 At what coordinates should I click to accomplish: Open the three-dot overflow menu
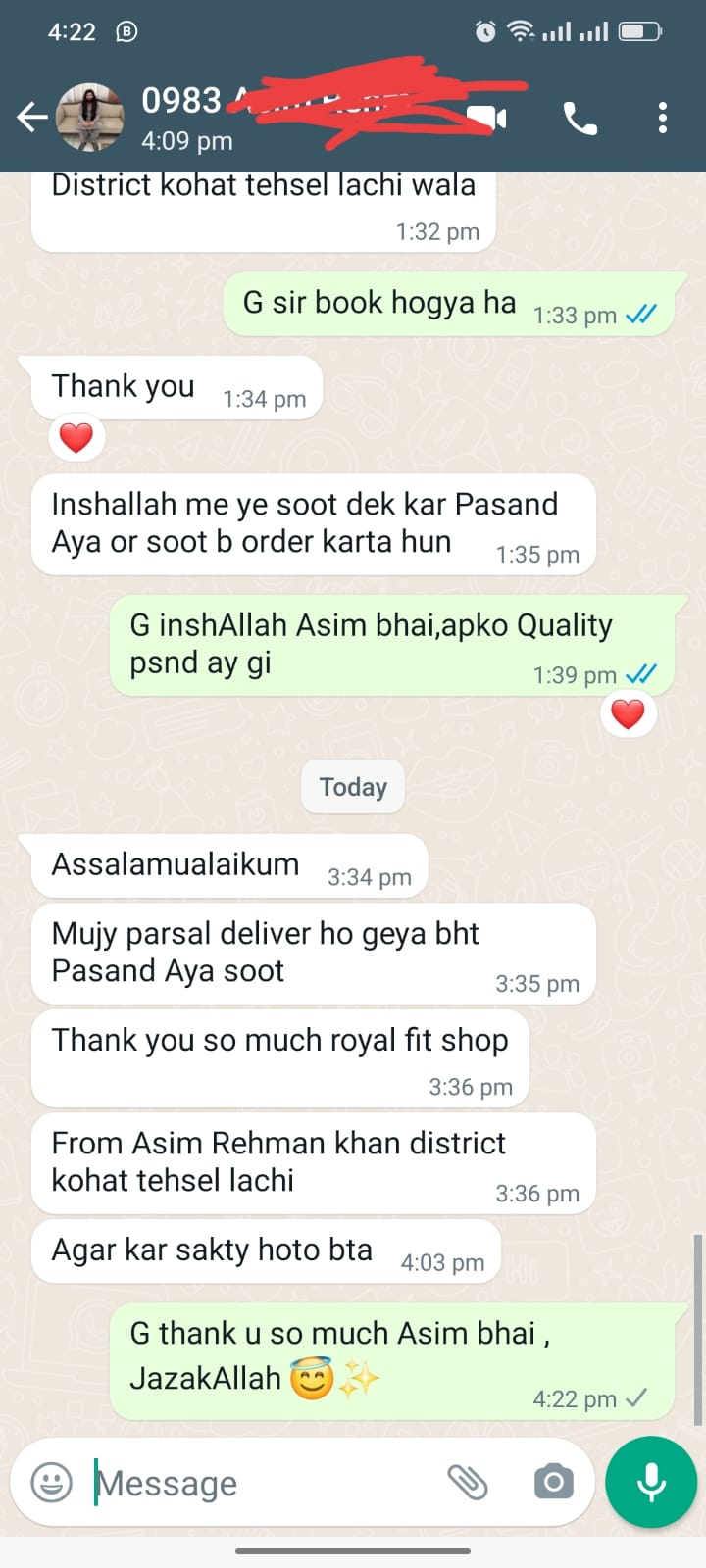pyautogui.click(x=663, y=119)
